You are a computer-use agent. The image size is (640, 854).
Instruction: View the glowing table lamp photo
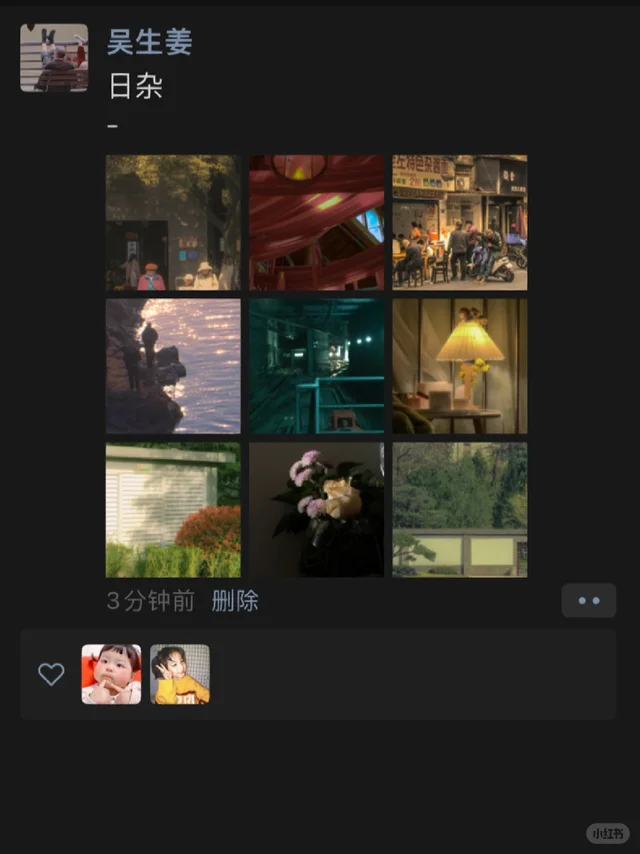[x=459, y=366]
